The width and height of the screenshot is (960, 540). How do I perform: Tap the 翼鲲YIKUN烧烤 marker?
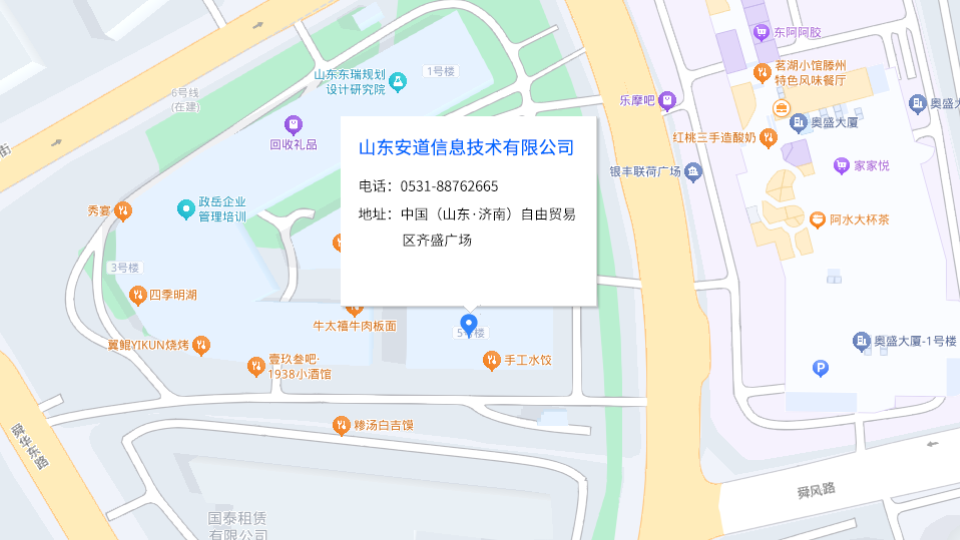point(202,345)
